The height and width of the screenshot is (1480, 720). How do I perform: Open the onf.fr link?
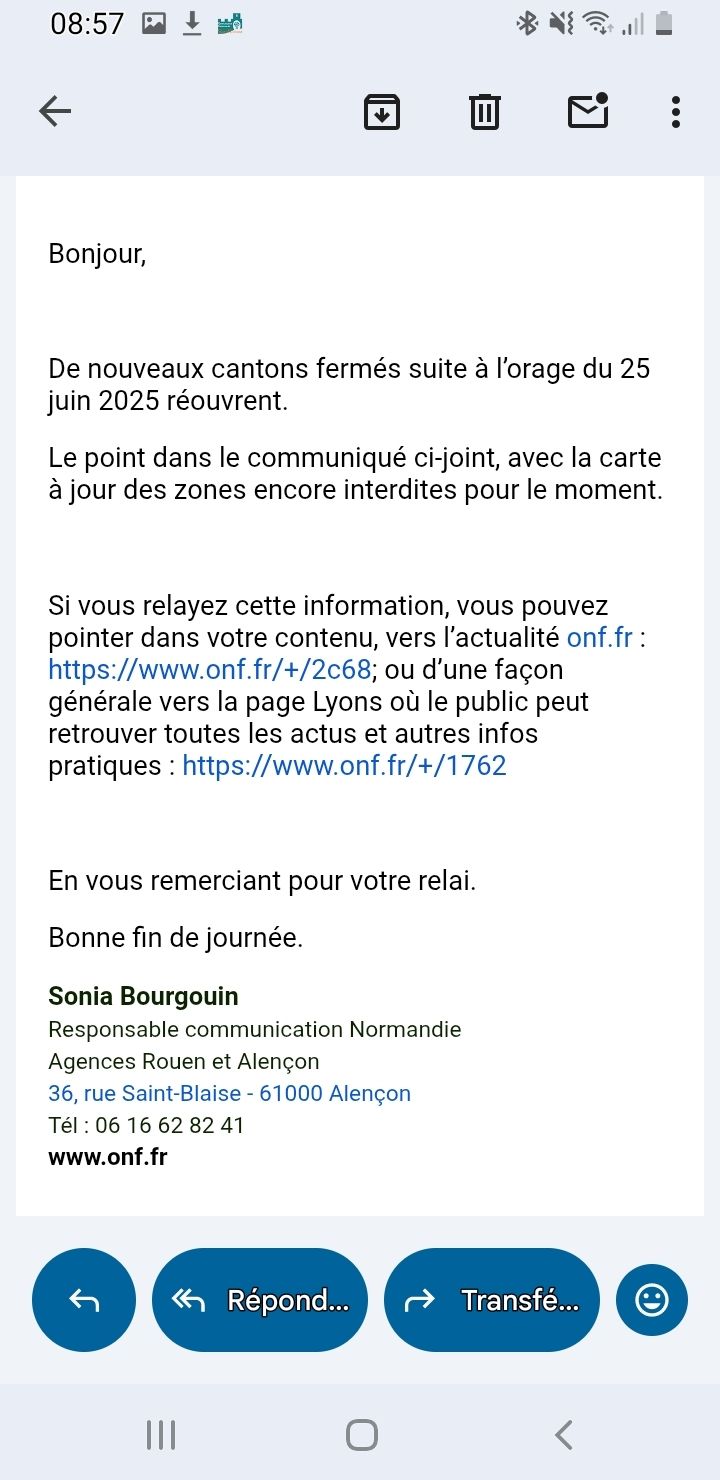click(599, 637)
